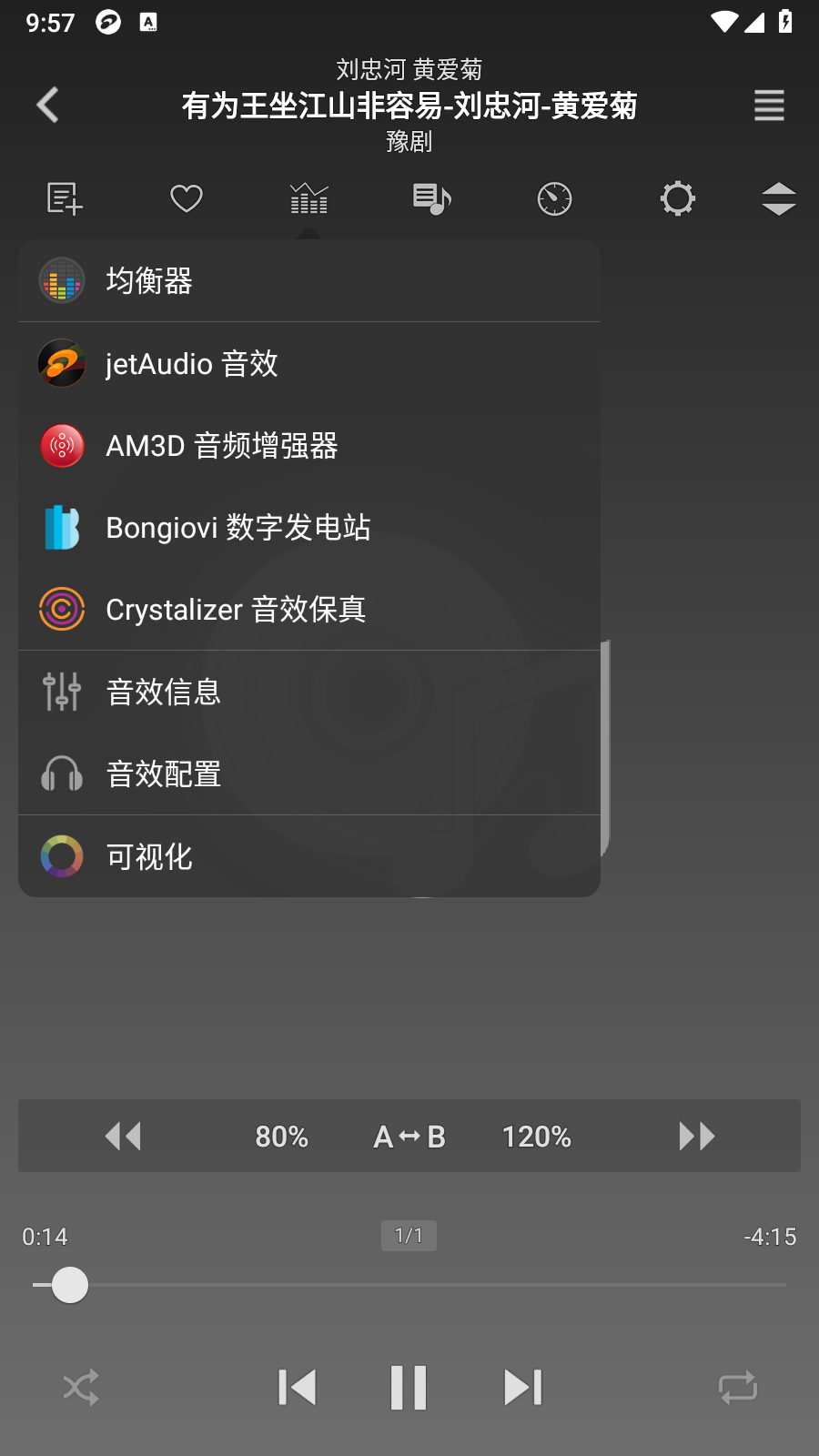The height and width of the screenshot is (1456, 819).
Task: Open the equalizer effects icon in toolbar
Action: [x=308, y=198]
